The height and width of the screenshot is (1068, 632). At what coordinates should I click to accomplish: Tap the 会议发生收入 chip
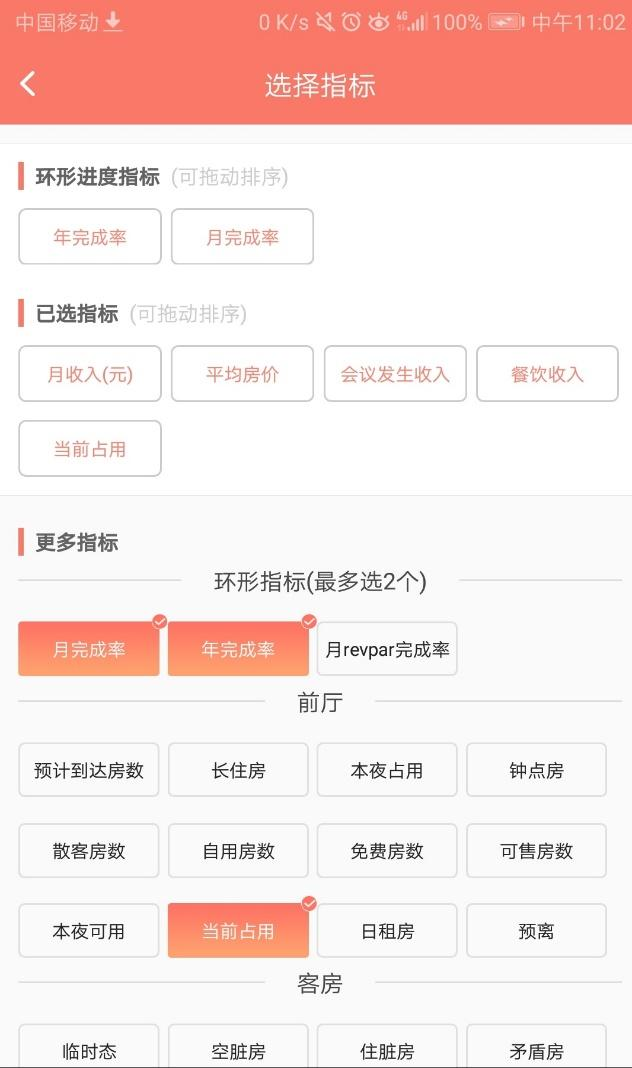395,373
